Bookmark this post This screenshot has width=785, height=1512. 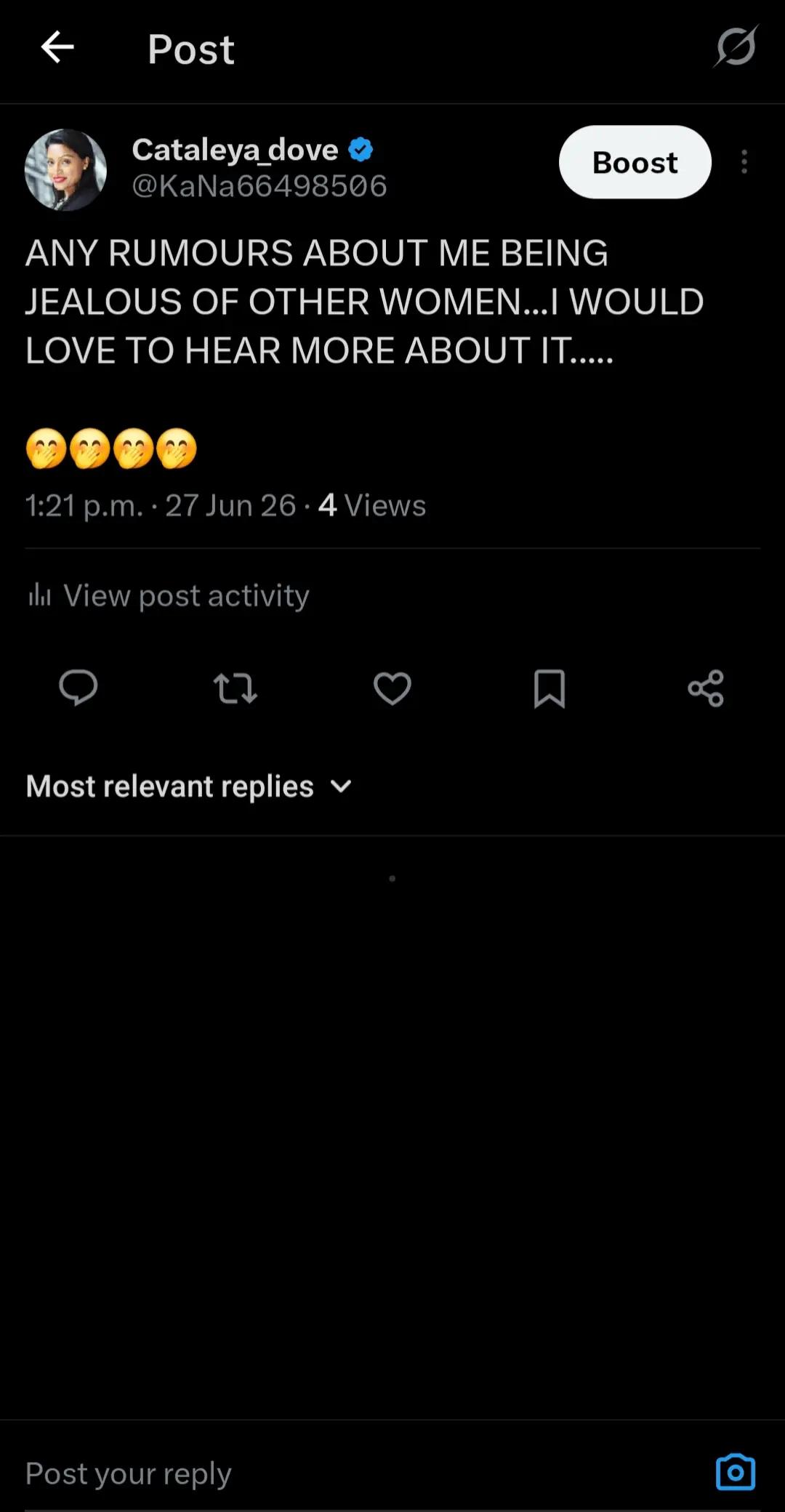(549, 688)
